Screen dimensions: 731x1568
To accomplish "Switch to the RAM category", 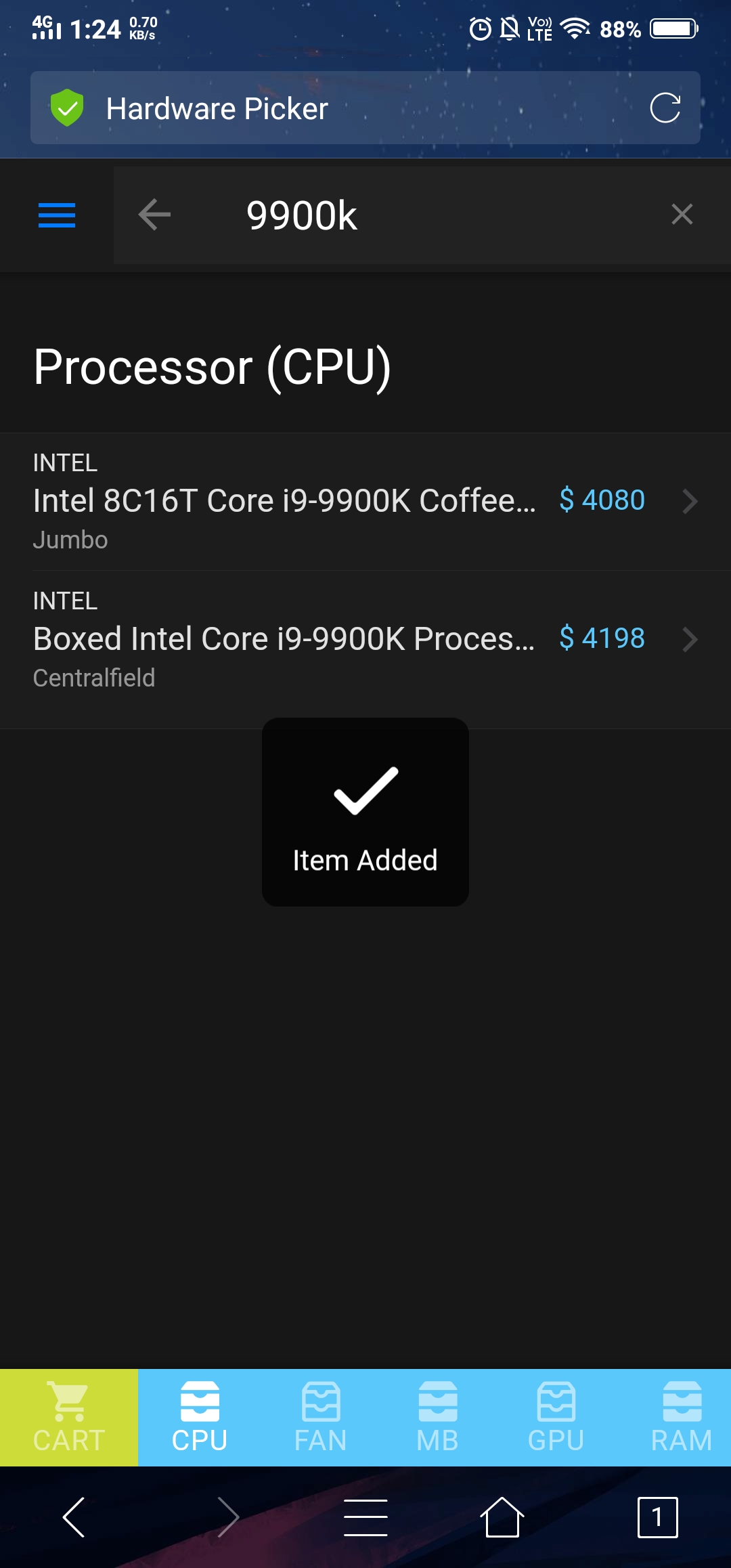I will [x=682, y=1418].
